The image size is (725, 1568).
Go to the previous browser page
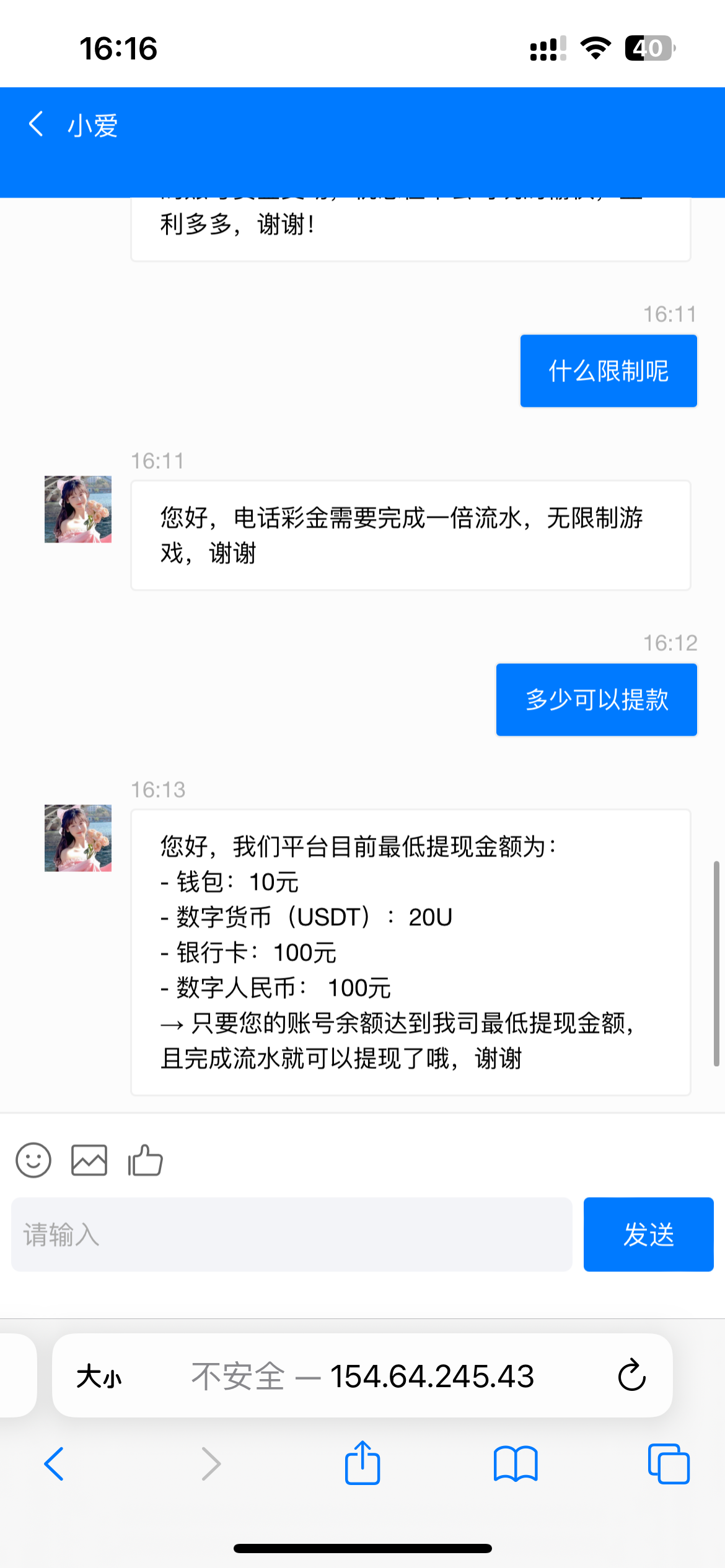[55, 1464]
